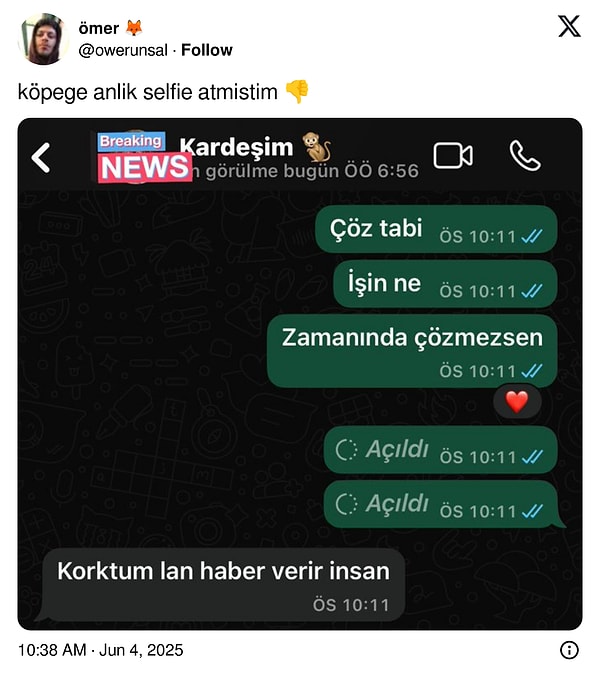600x680 pixels.
Task: Open ömer's profile avatar
Action: tap(42, 38)
